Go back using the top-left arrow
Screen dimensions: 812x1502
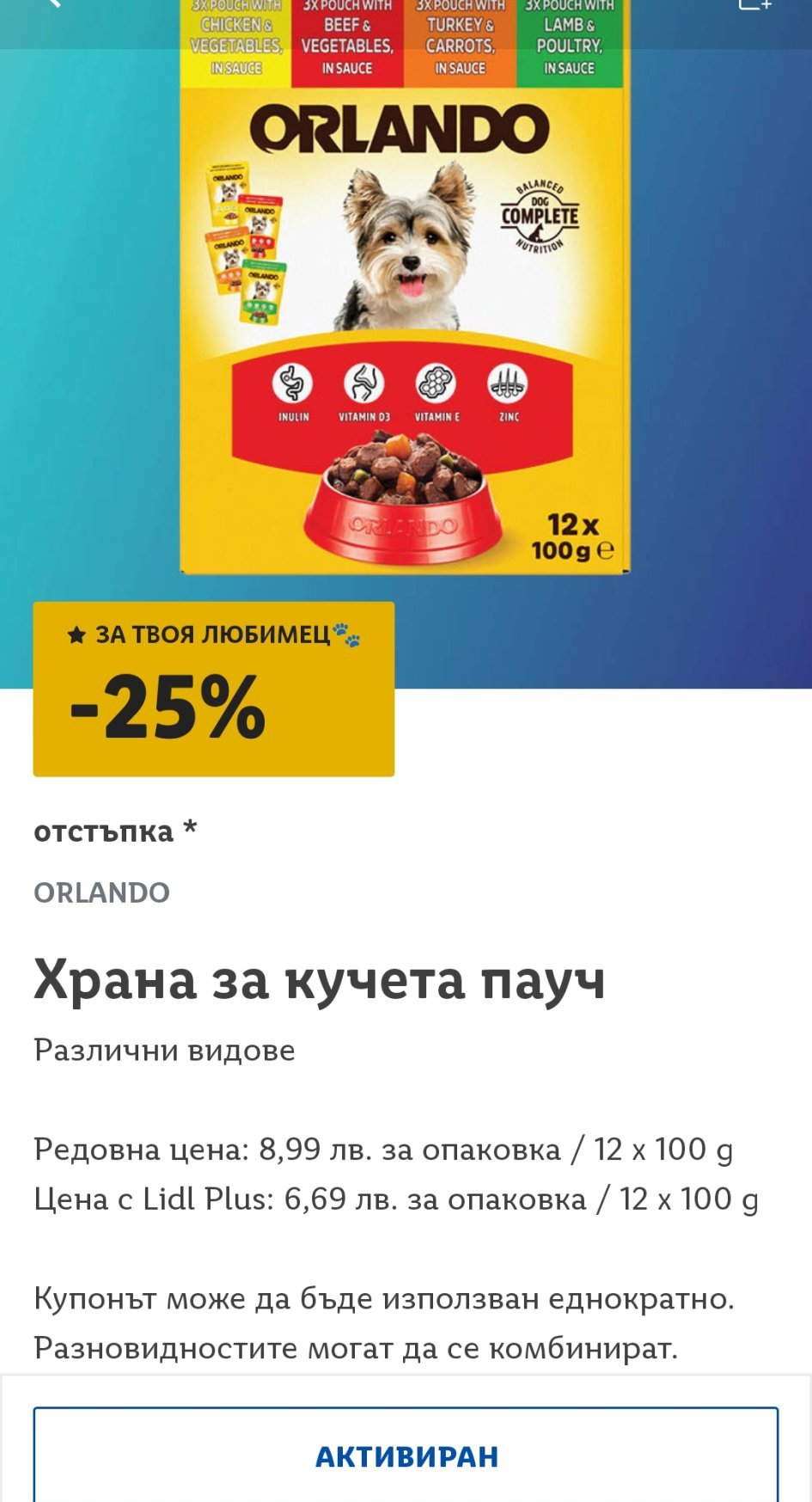[x=53, y=3]
